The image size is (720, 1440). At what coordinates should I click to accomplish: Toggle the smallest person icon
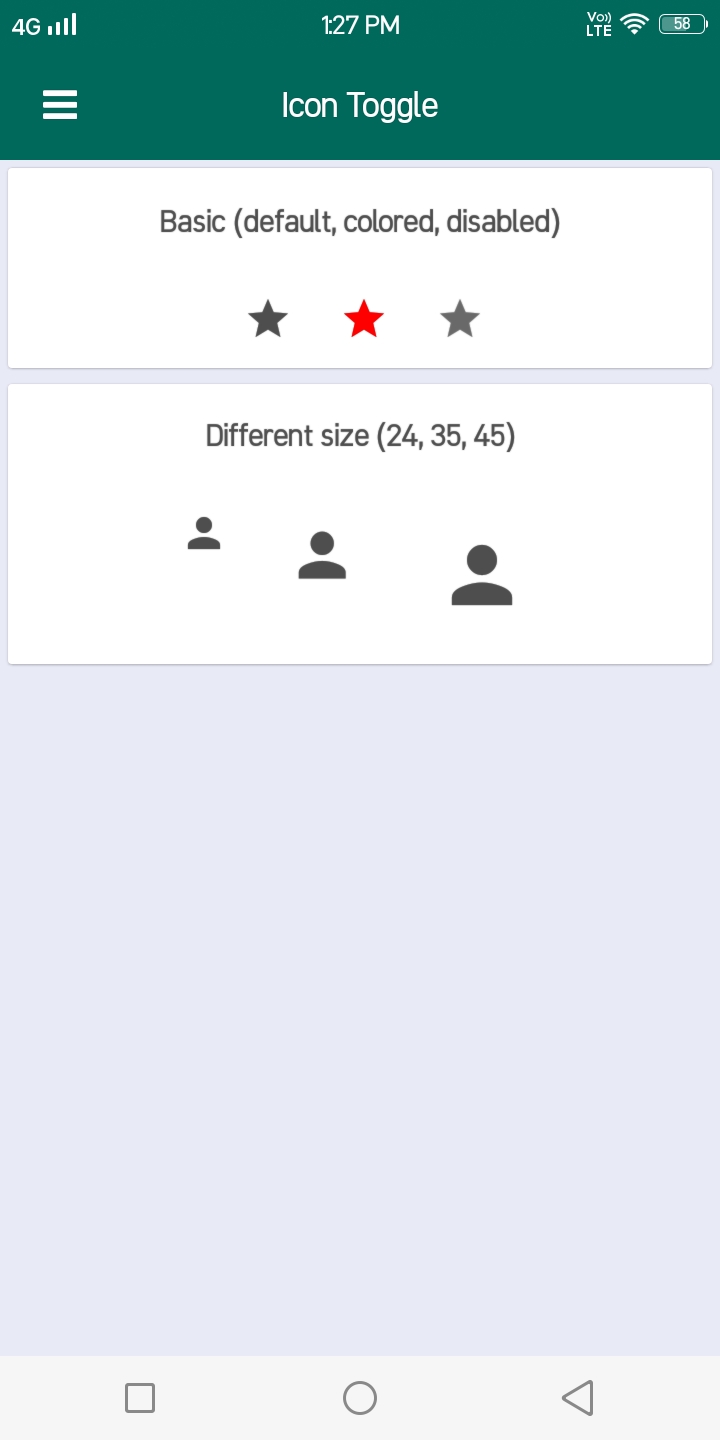tap(204, 533)
